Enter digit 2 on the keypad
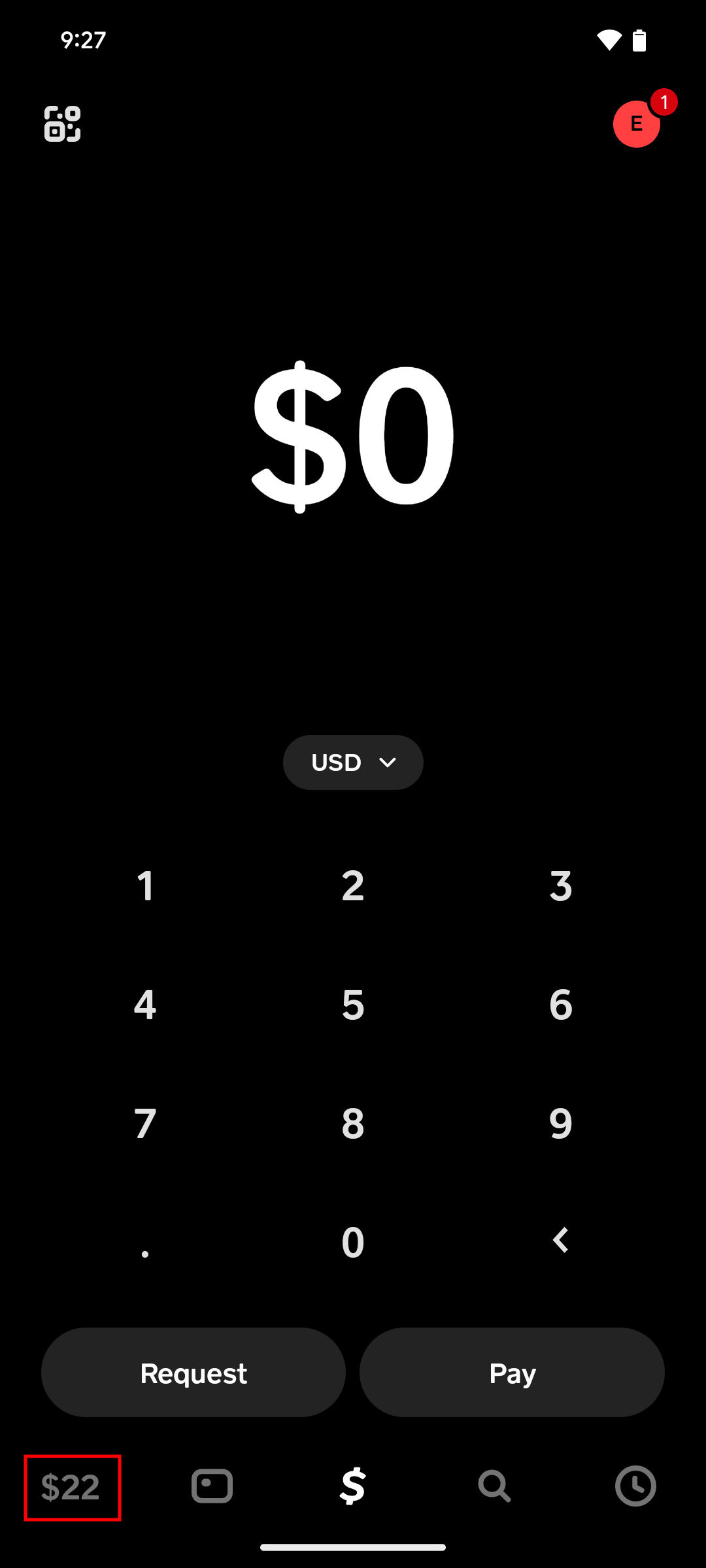The width and height of the screenshot is (706, 1568). [x=353, y=887]
